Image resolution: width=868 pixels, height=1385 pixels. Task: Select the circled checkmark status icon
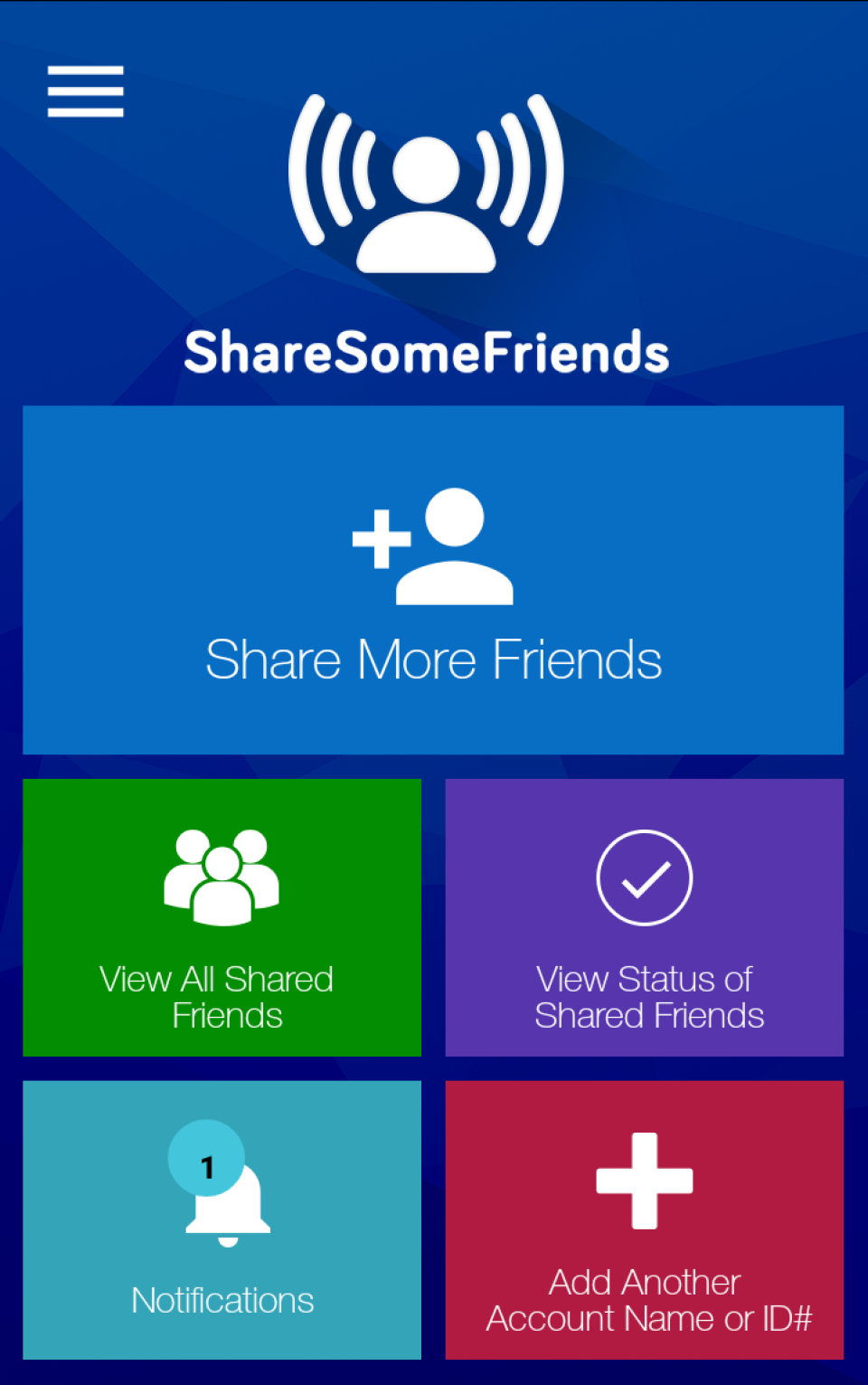[x=643, y=878]
